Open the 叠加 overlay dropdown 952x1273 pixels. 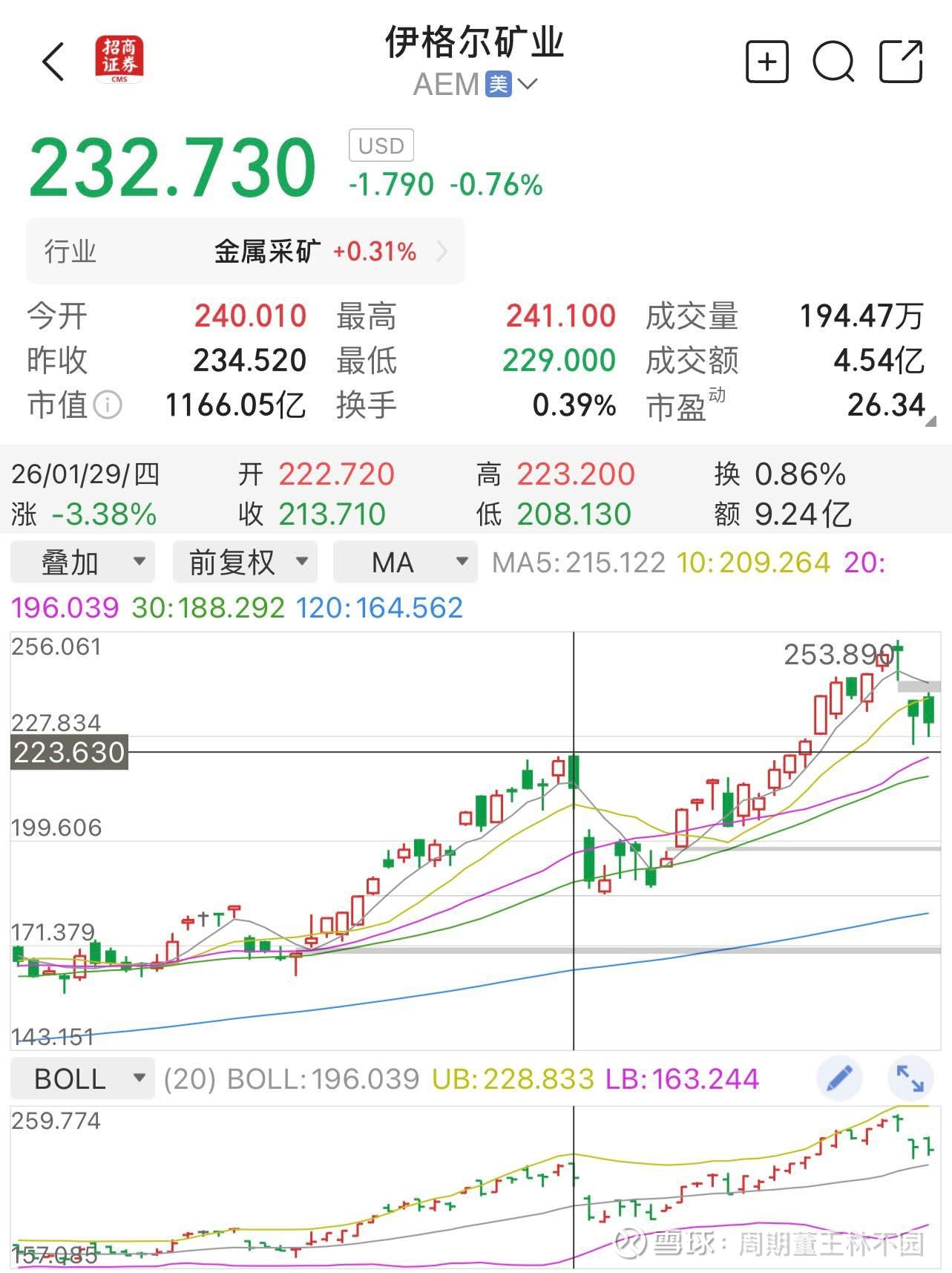point(82,562)
